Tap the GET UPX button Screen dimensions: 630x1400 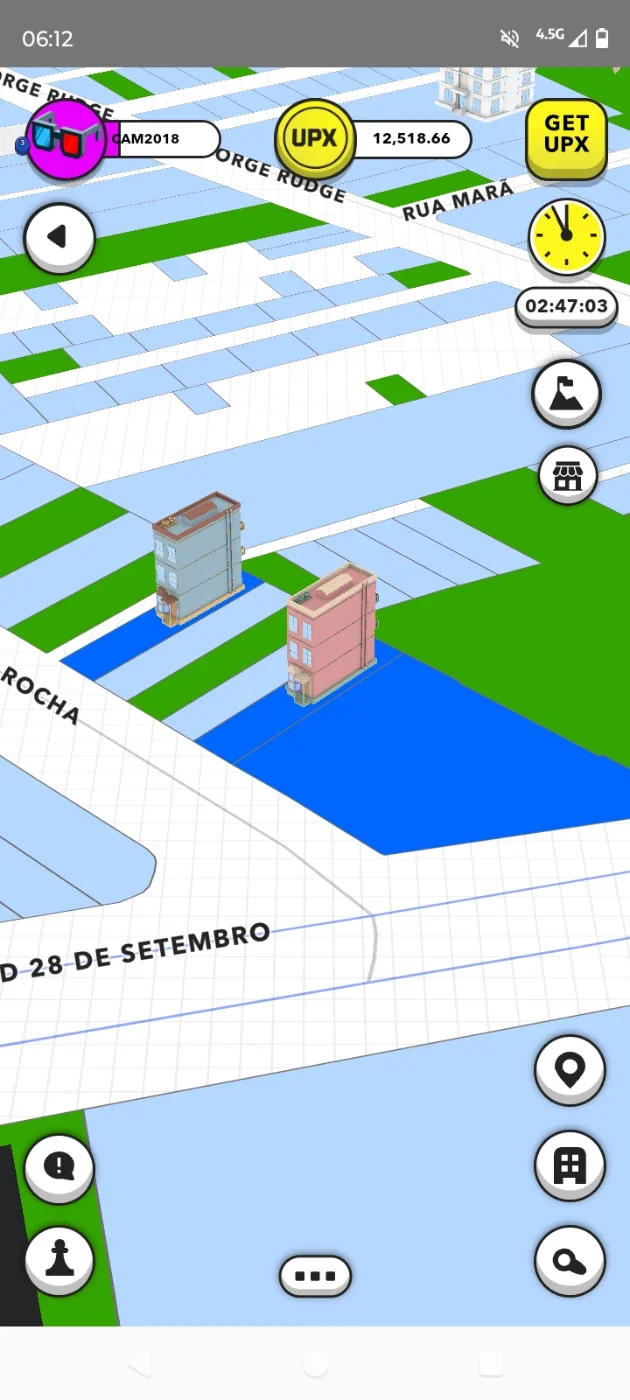(567, 138)
